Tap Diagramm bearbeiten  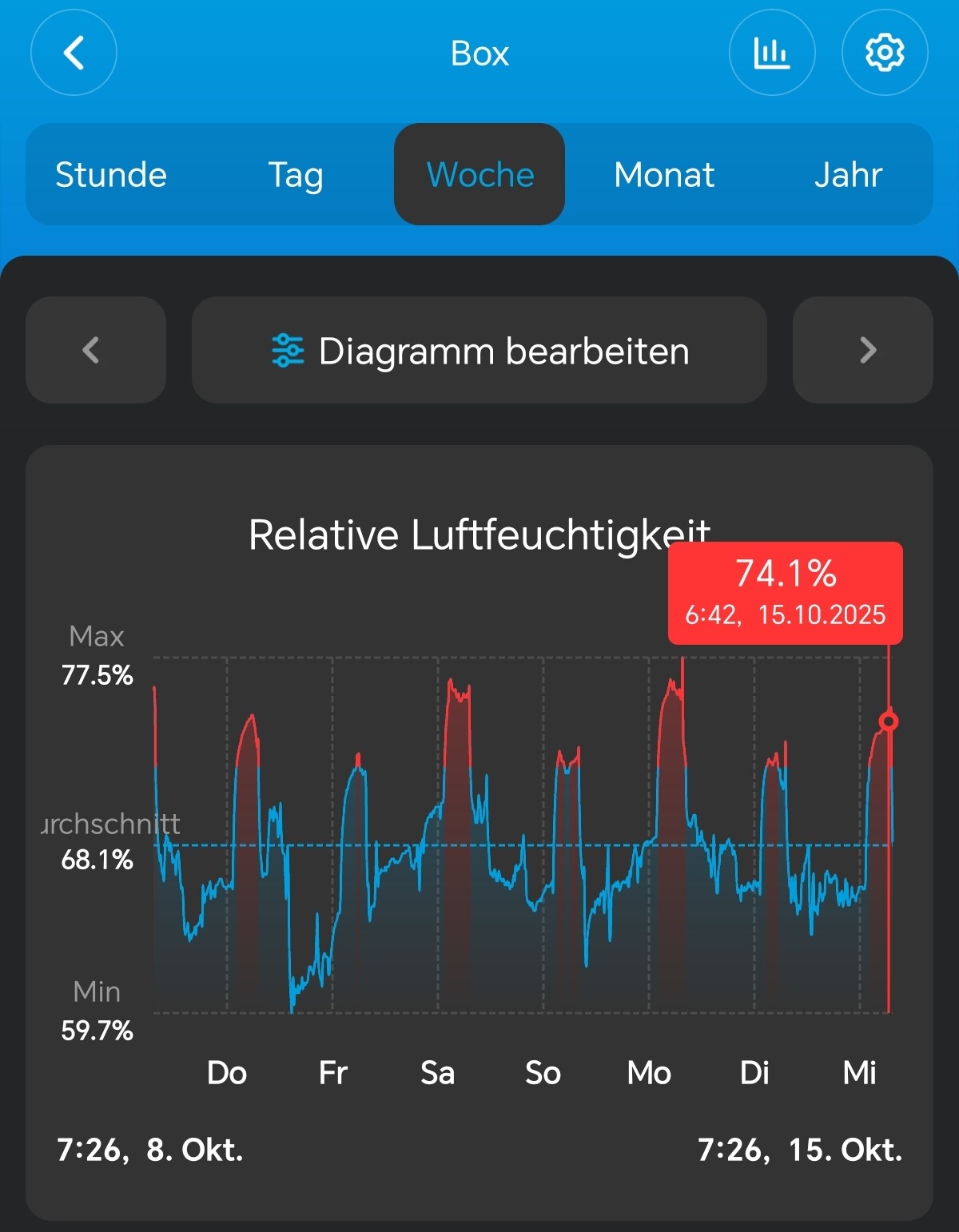pyautogui.click(x=479, y=350)
